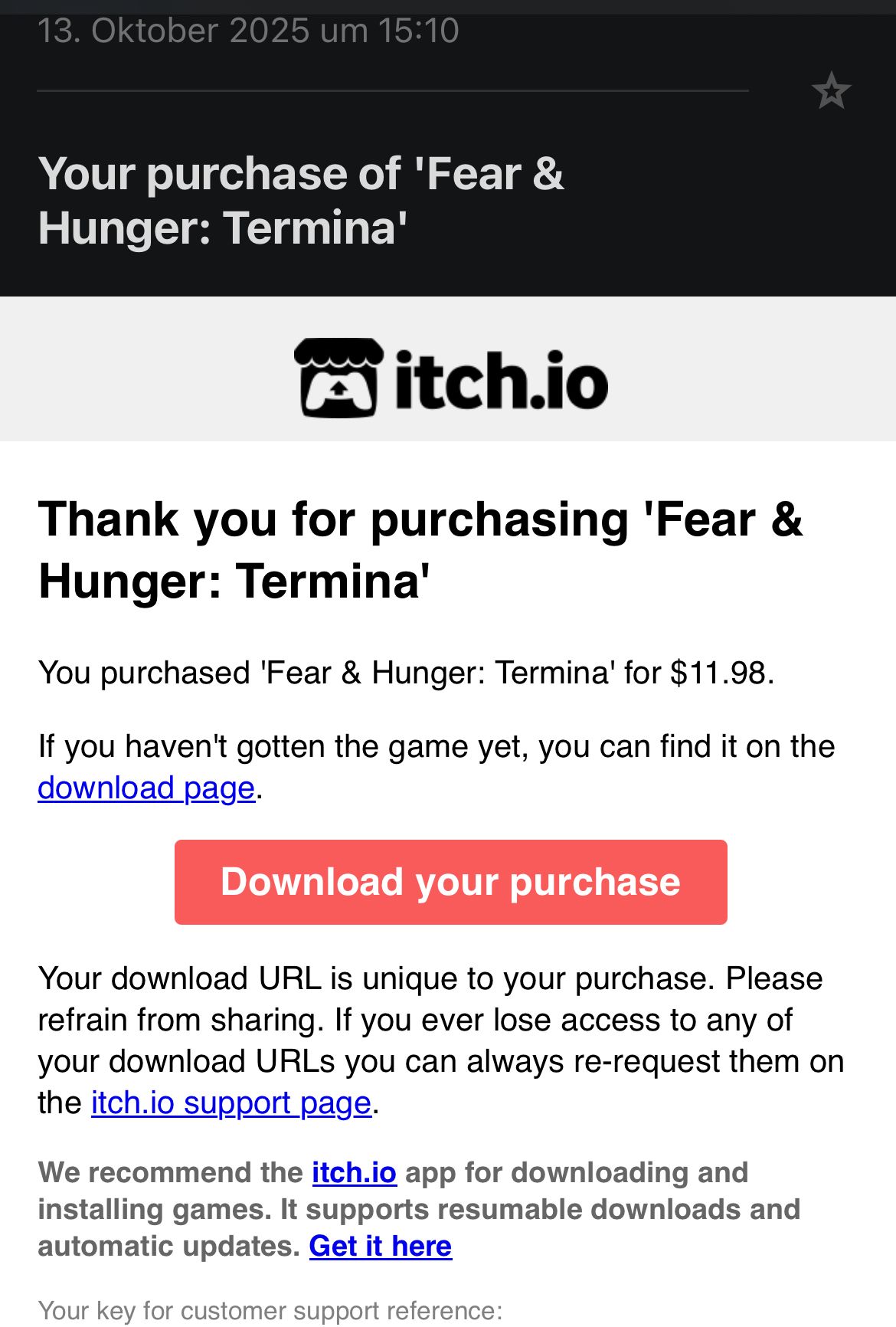Open the download page link
Screen dimensions: 896x1327
click(146, 788)
